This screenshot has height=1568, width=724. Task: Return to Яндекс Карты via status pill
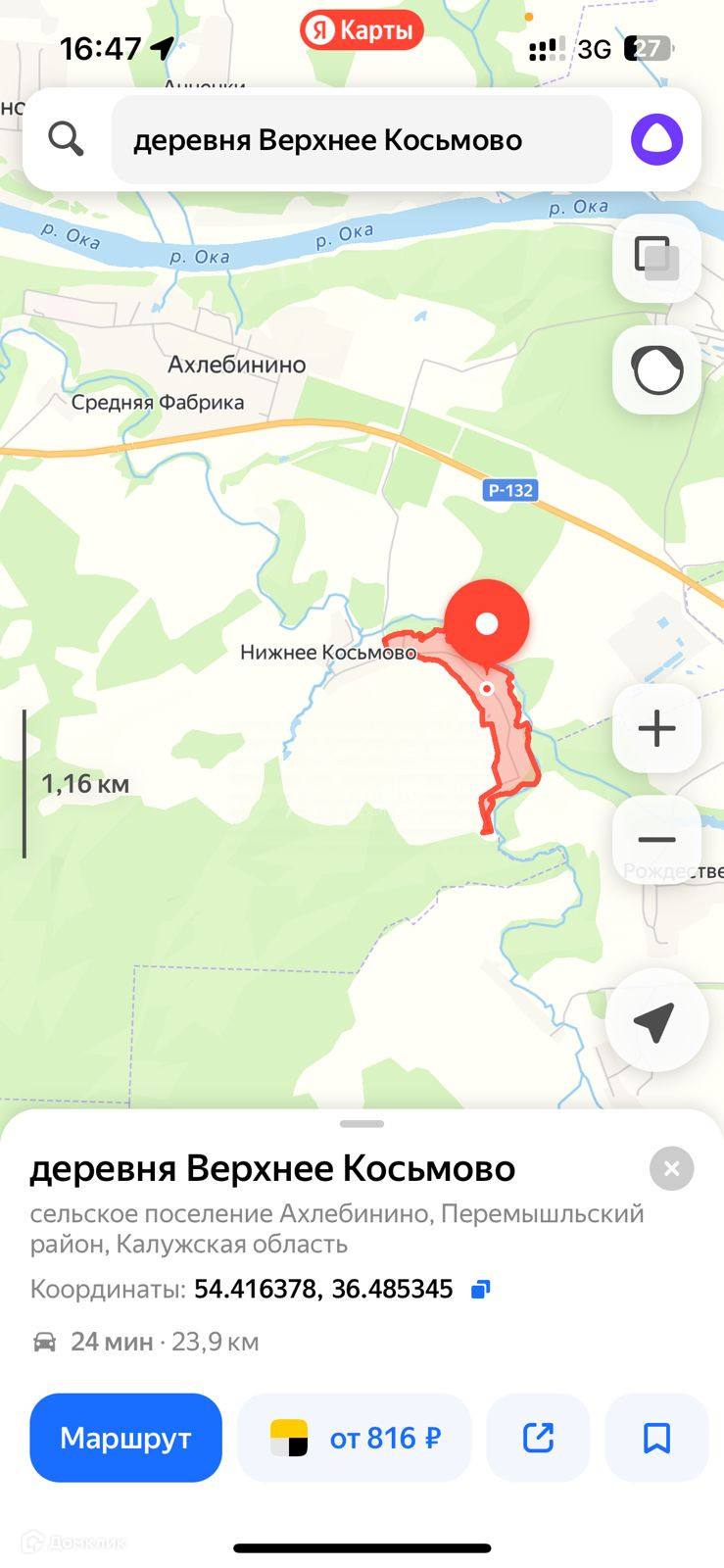[362, 30]
